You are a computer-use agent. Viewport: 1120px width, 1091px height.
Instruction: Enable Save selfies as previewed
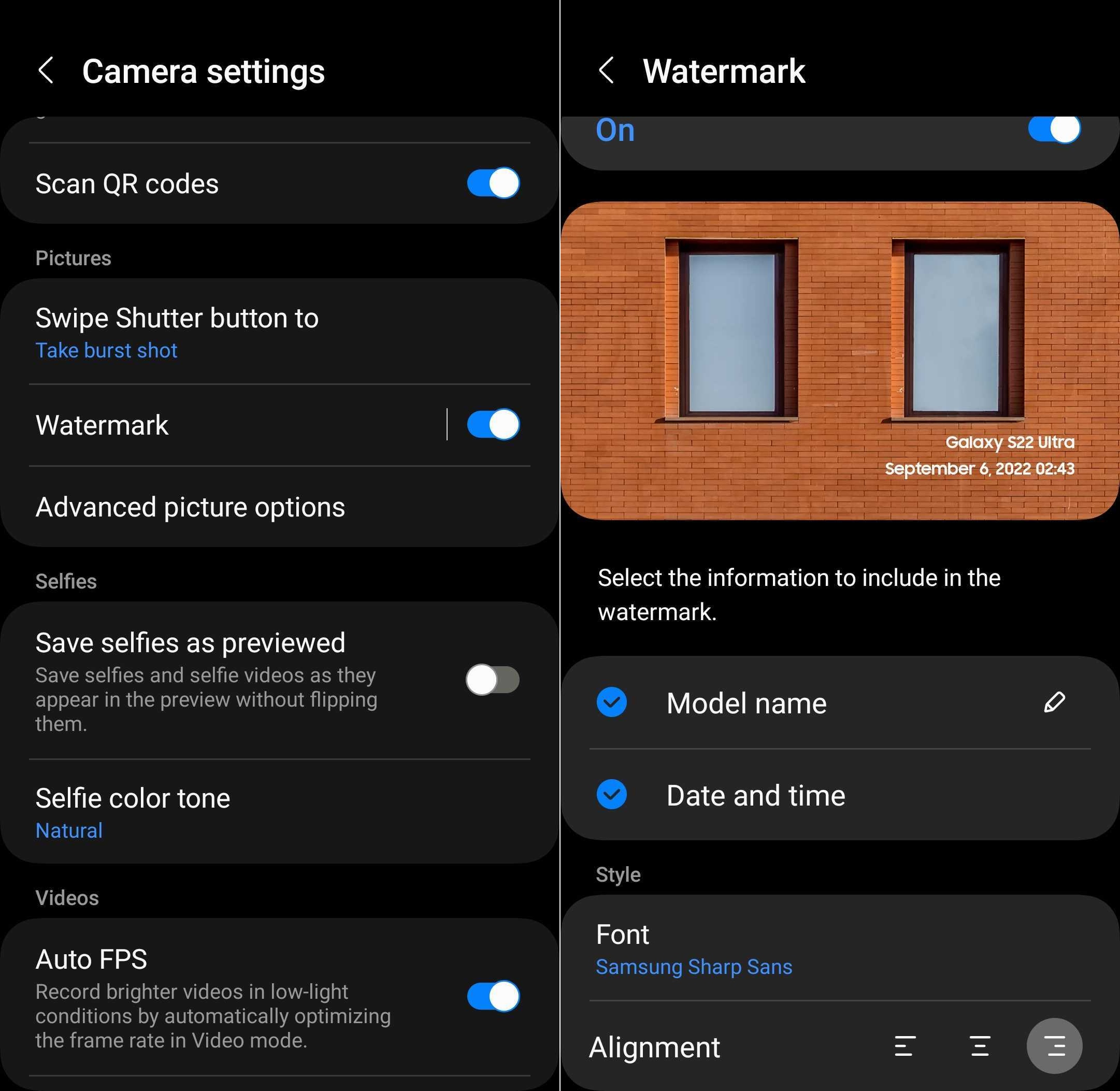(x=493, y=680)
